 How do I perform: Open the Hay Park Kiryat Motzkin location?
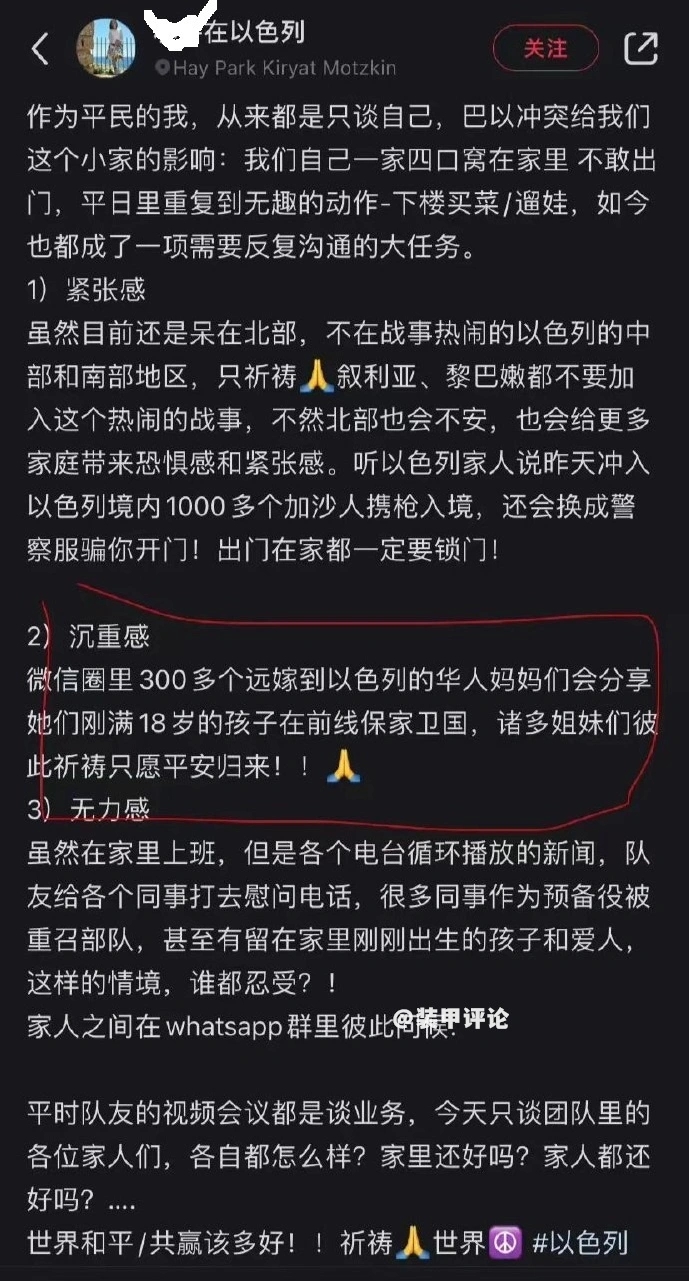click(276, 68)
